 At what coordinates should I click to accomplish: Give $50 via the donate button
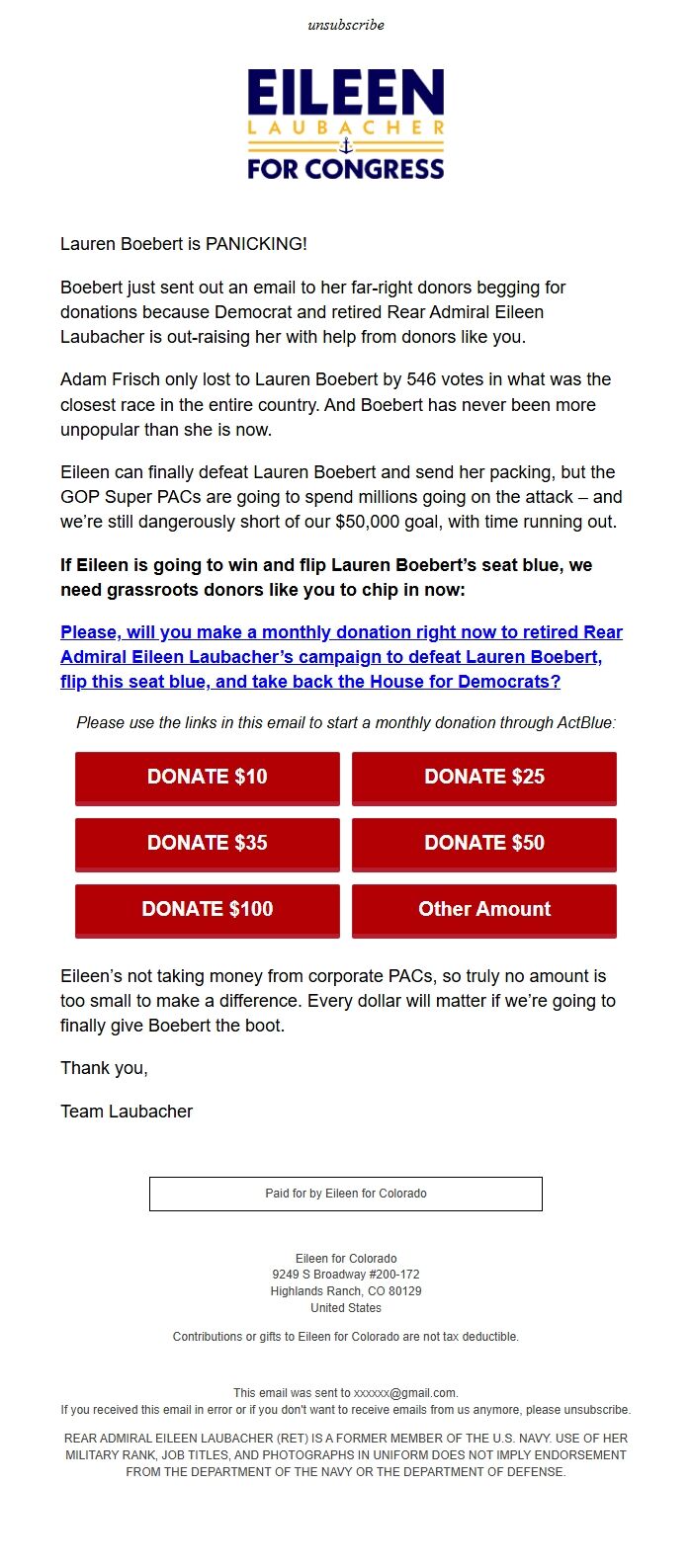click(x=484, y=844)
